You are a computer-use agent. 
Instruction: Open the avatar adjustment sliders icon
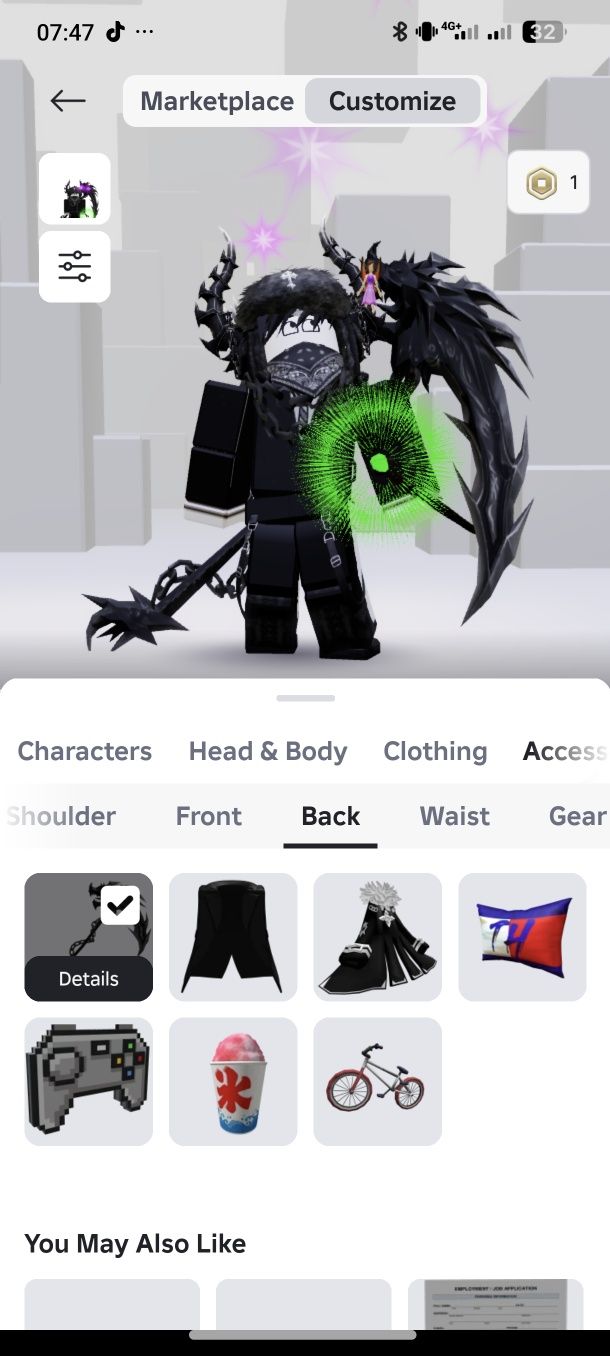(75, 266)
